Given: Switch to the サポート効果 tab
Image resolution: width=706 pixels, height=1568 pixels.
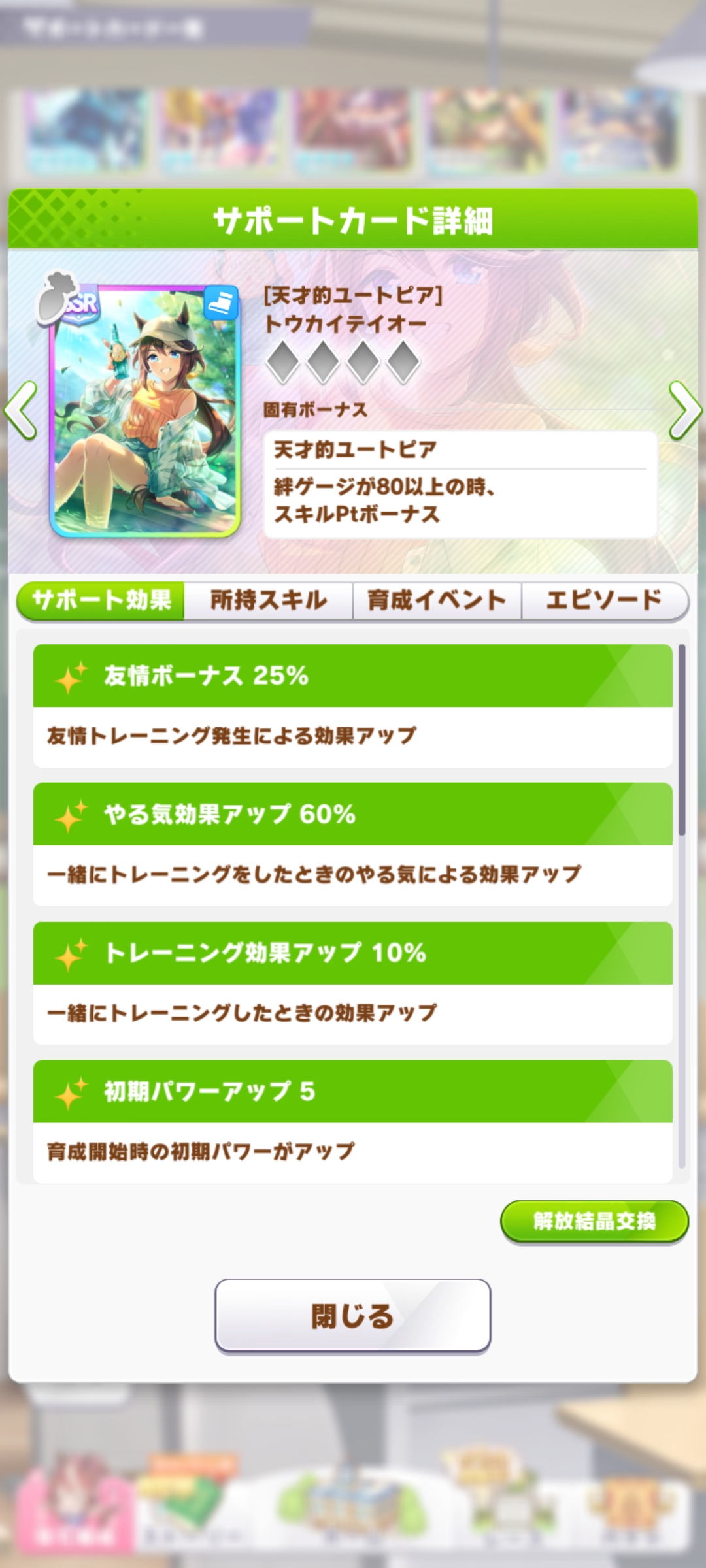Looking at the screenshot, I should coord(101,600).
